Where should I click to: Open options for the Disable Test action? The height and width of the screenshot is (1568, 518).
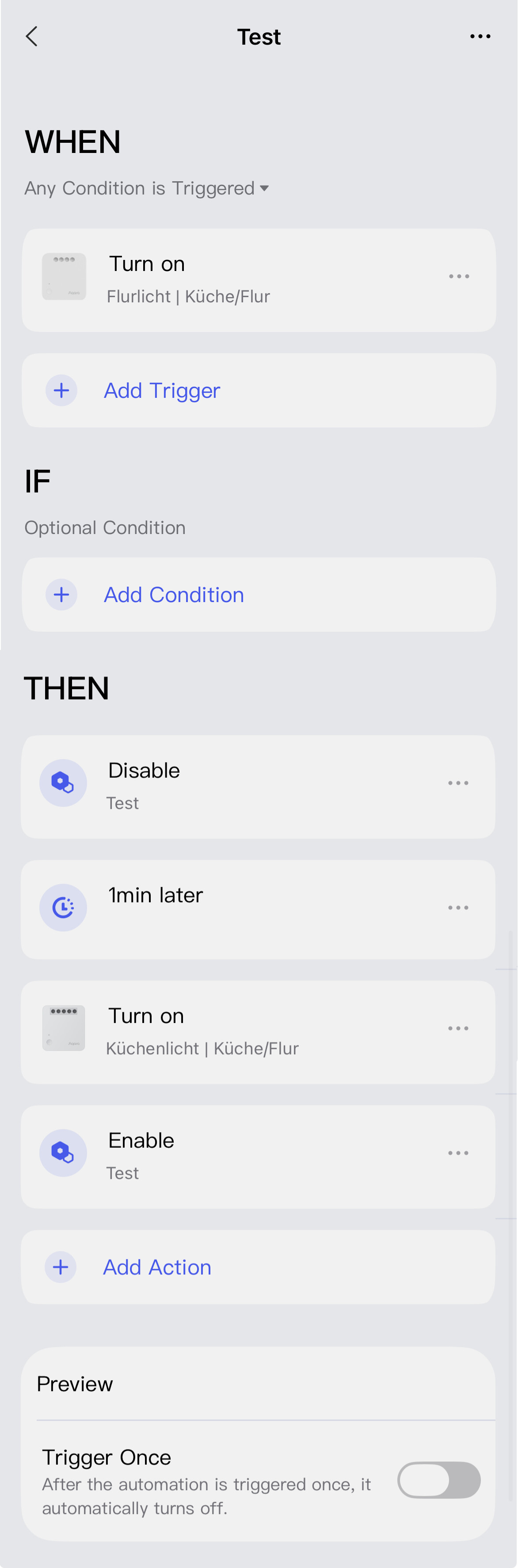(x=458, y=783)
